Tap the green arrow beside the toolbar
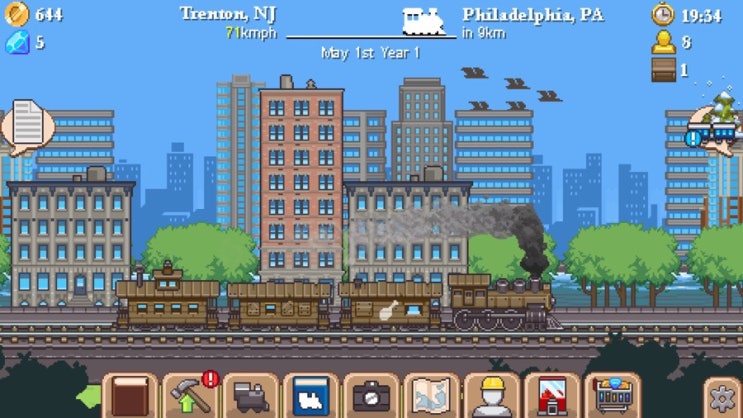Screen dimensions: 743x418 tap(90, 395)
